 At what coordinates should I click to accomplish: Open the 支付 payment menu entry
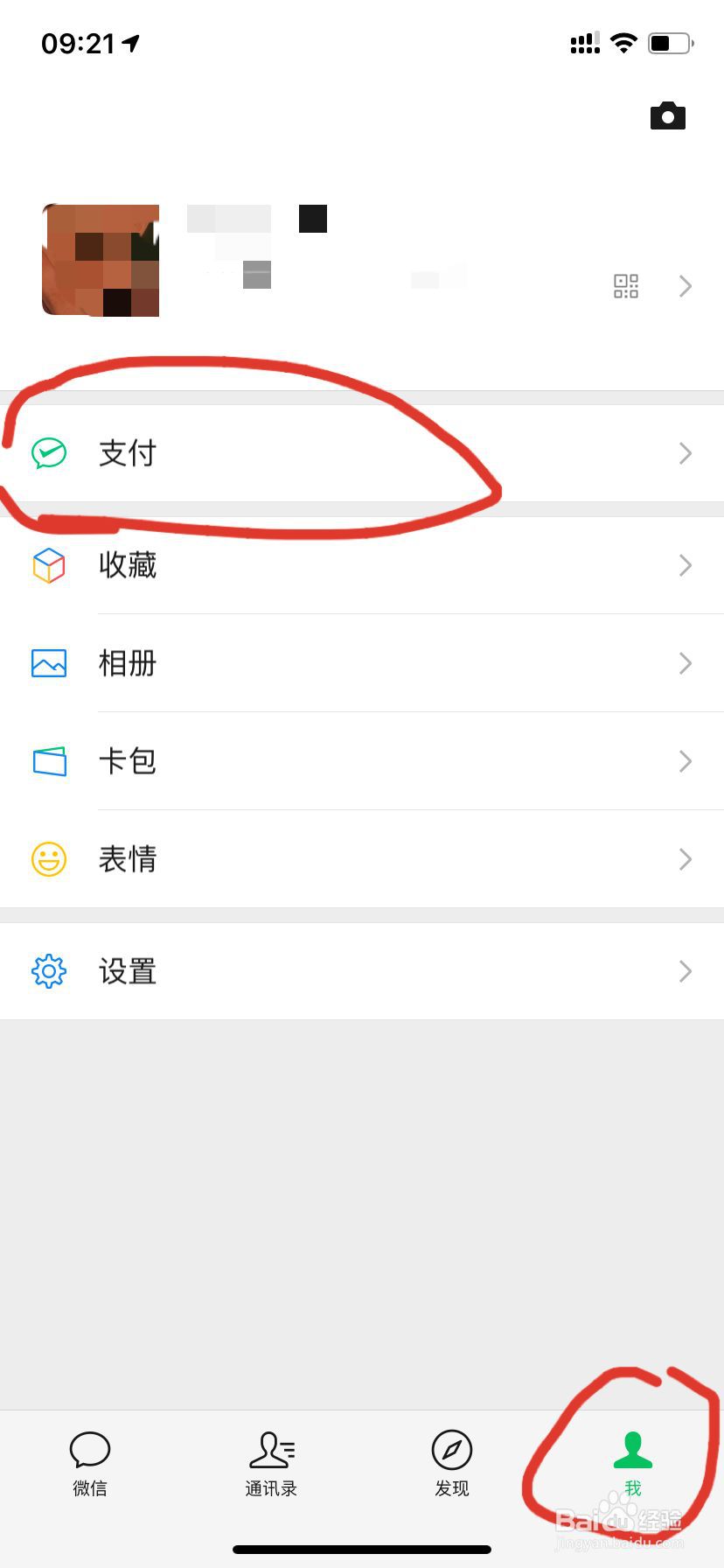(128, 453)
